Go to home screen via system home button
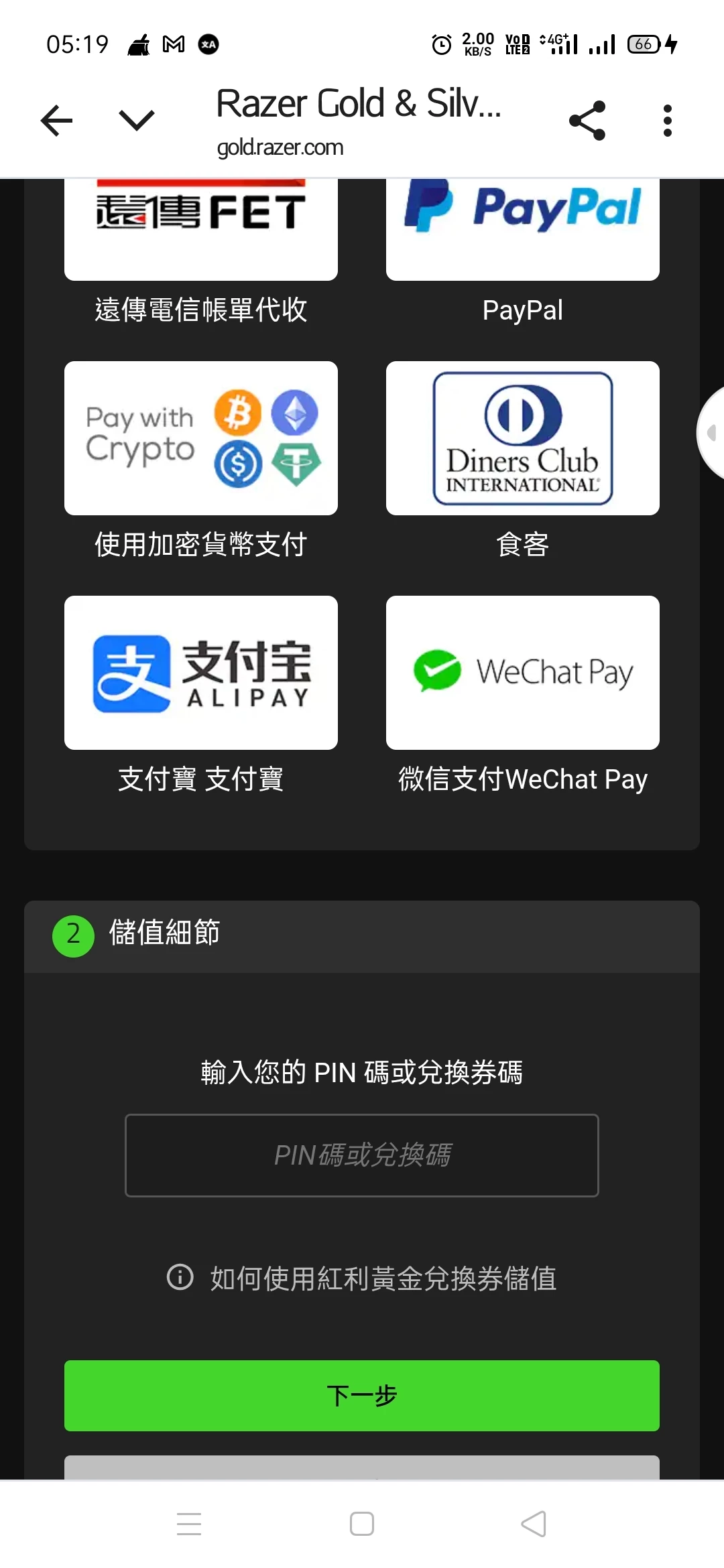Image resolution: width=724 pixels, height=1568 pixels. coord(362,1524)
